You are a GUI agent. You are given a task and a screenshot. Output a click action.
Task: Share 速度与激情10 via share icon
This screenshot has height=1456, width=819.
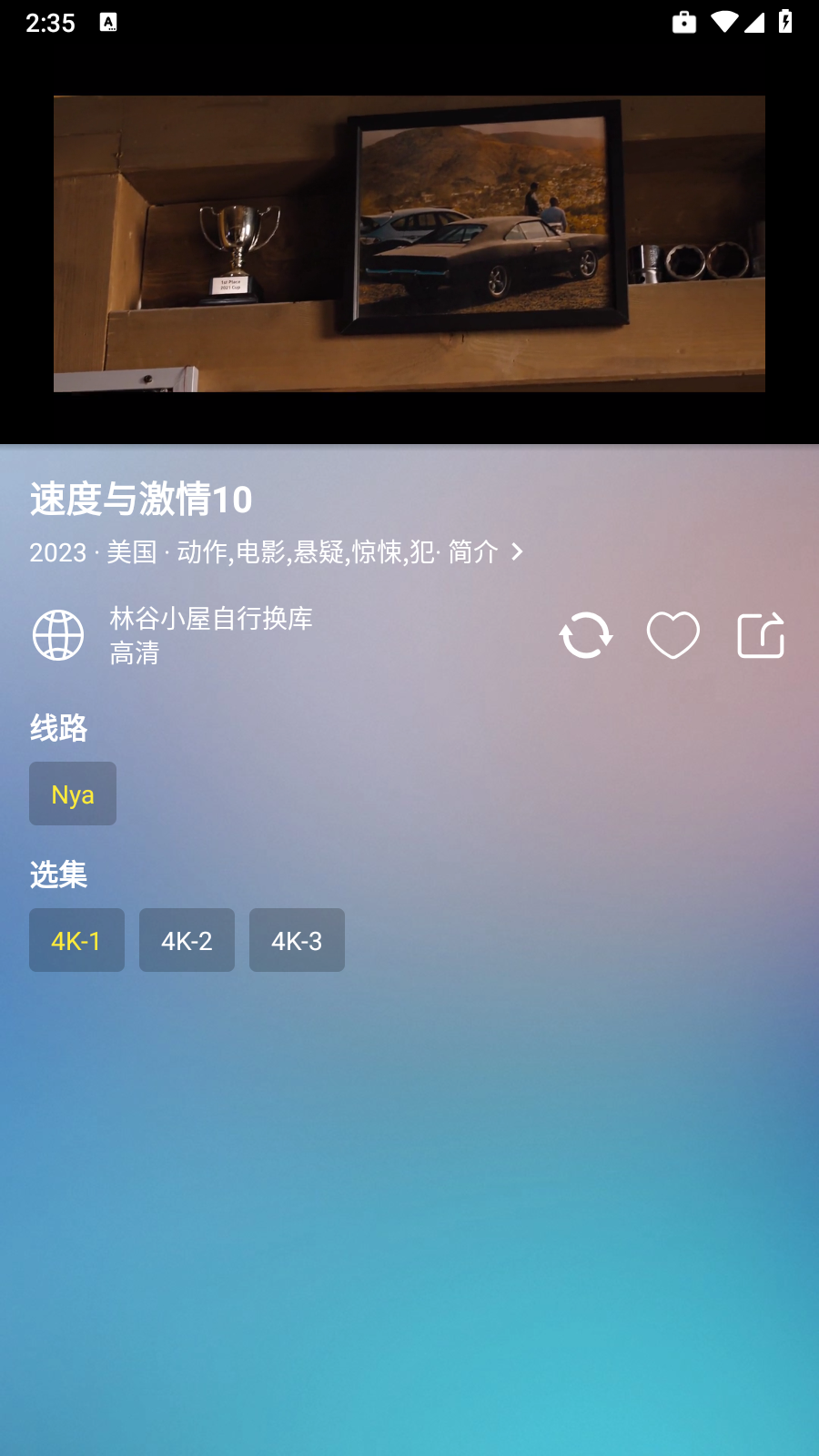761,635
